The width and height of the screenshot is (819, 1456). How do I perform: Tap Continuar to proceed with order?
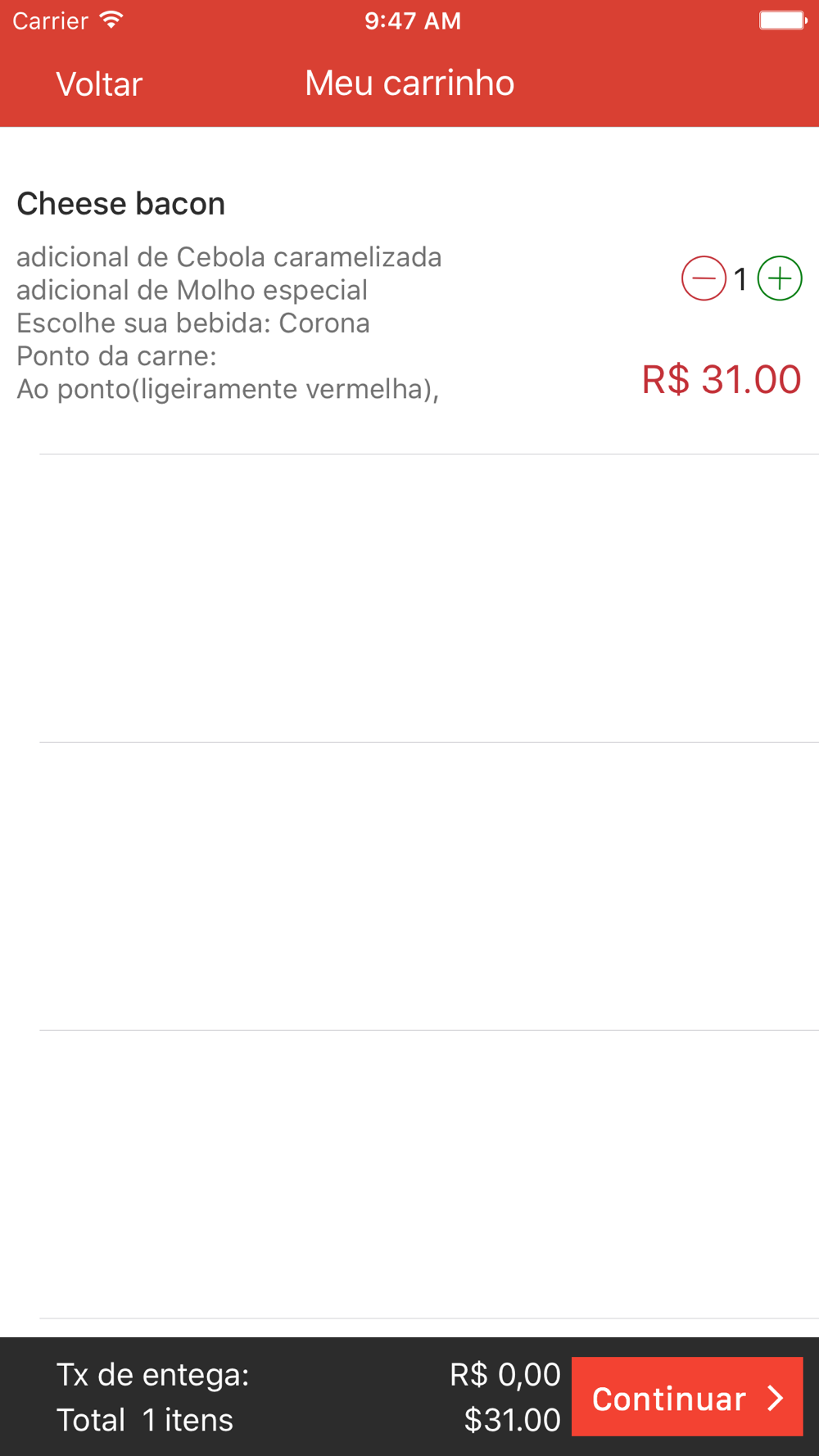[686, 1397]
